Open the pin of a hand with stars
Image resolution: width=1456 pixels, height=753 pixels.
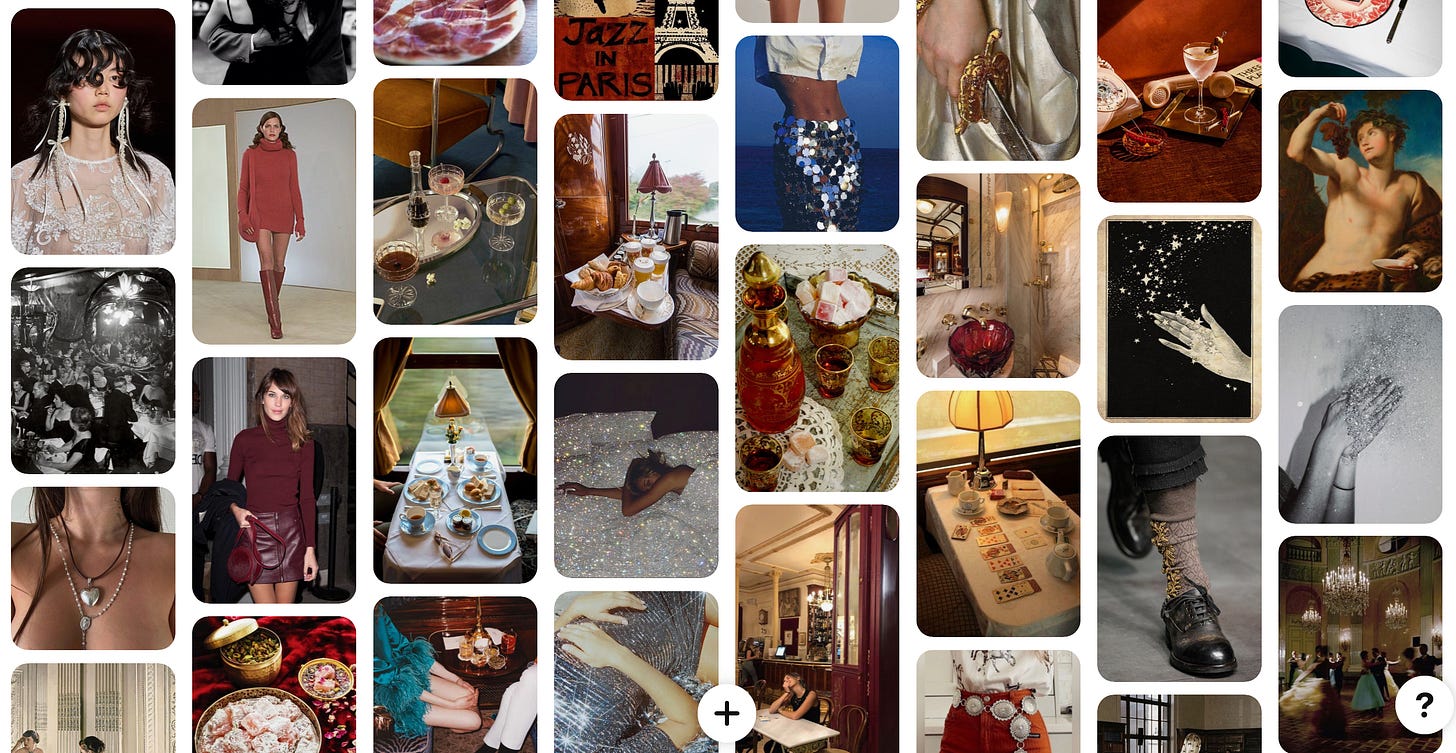(1179, 318)
